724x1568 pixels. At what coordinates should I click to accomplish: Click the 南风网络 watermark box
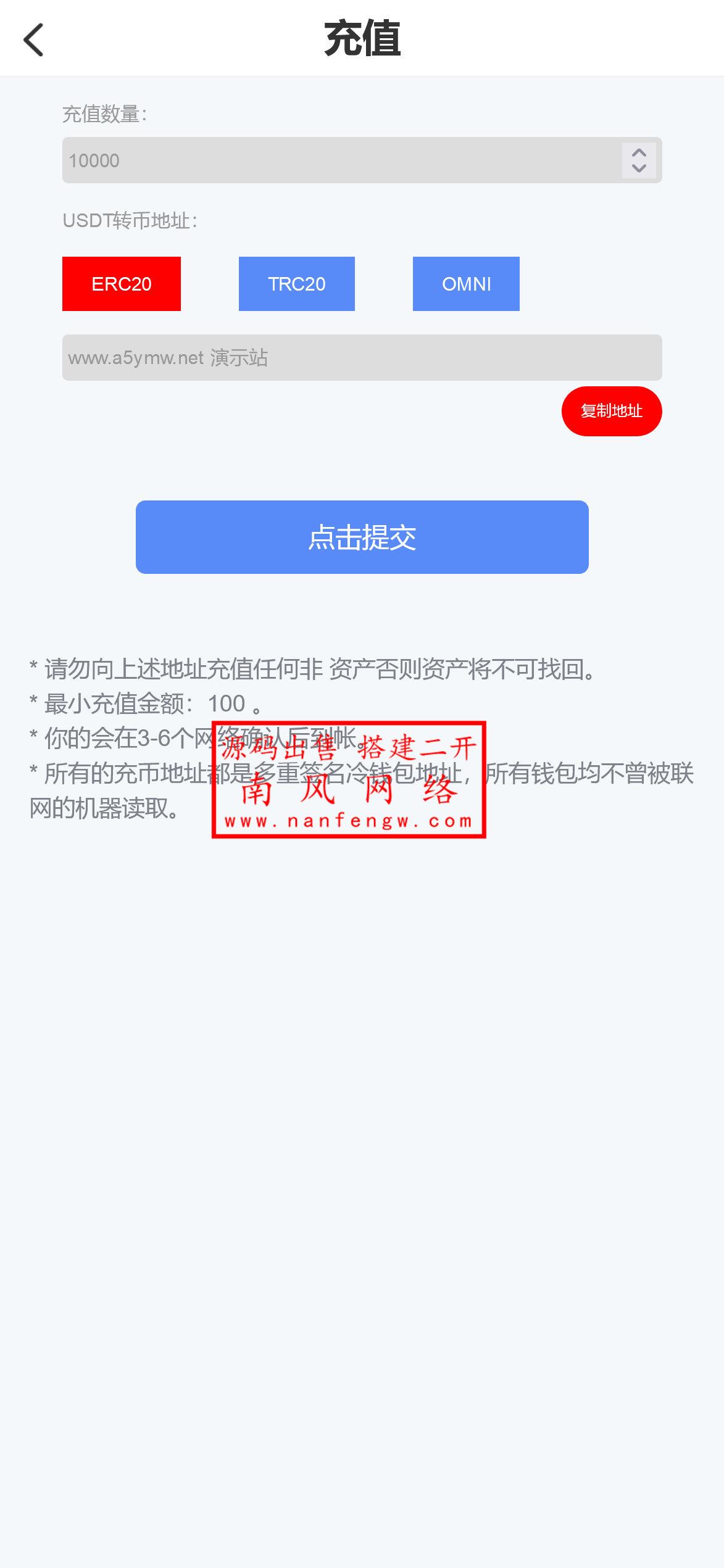click(349, 779)
